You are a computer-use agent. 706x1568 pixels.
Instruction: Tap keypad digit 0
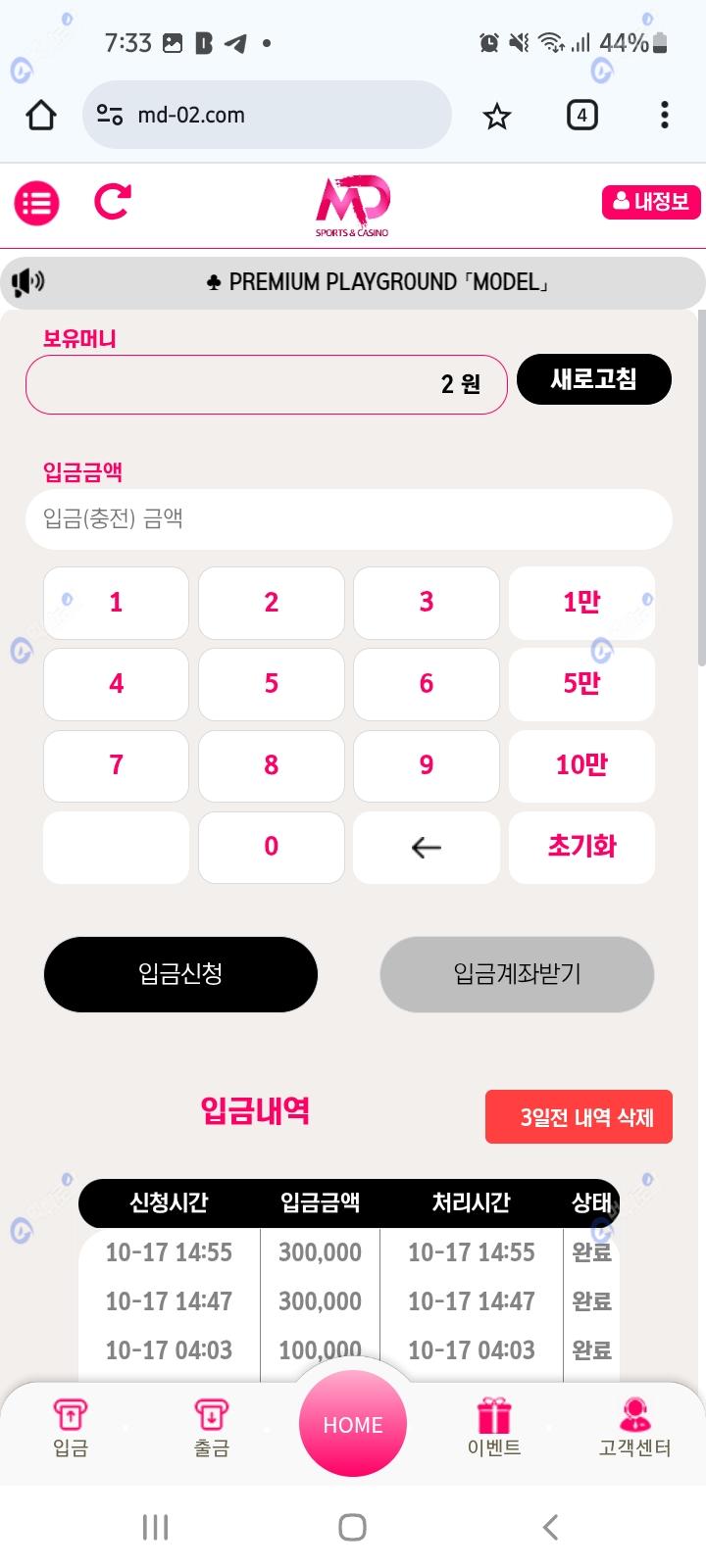click(272, 847)
